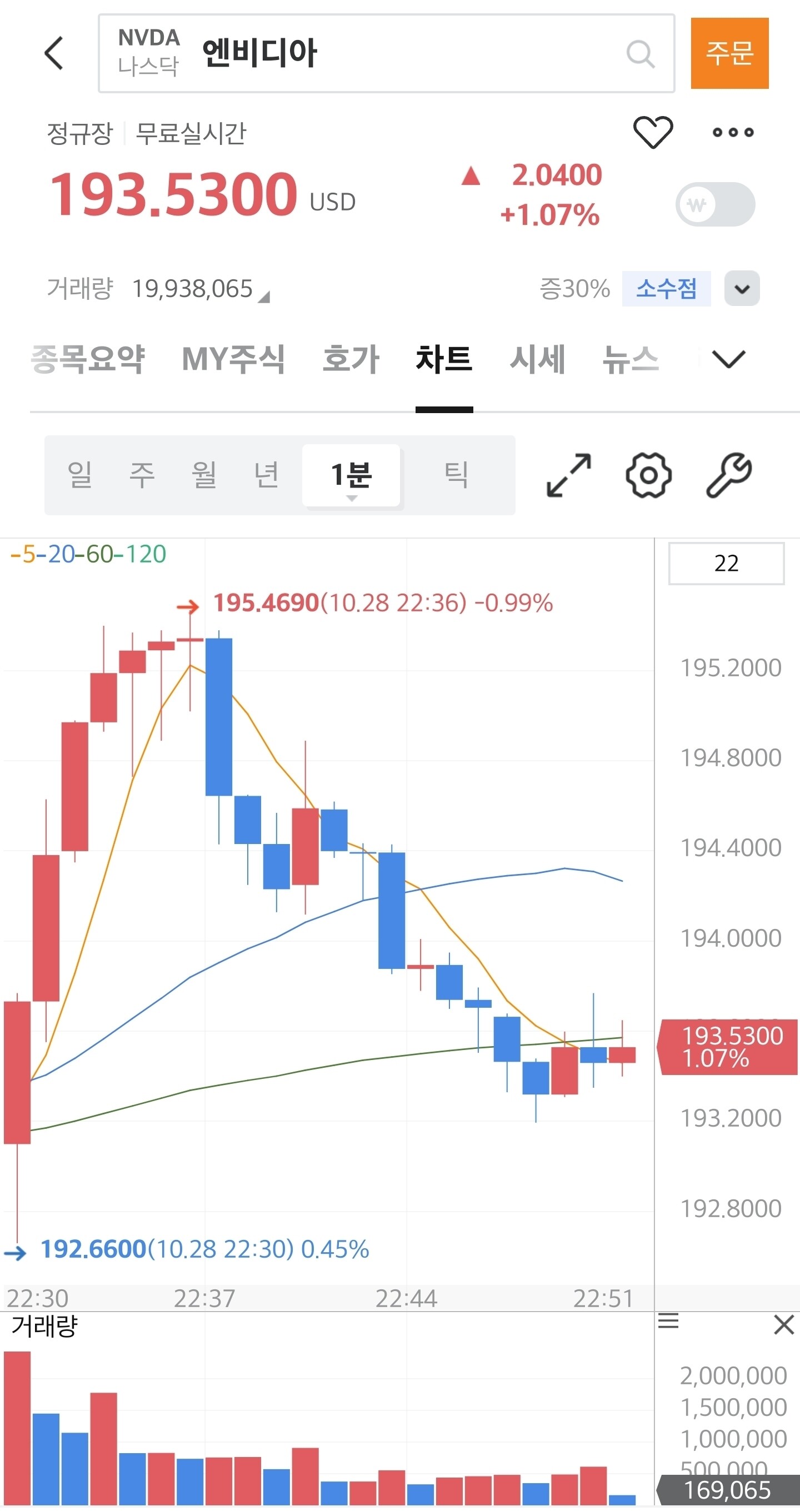This screenshot has height=1512, width=800.
Task: Switch to the 뉴스 tab
Action: click(630, 359)
